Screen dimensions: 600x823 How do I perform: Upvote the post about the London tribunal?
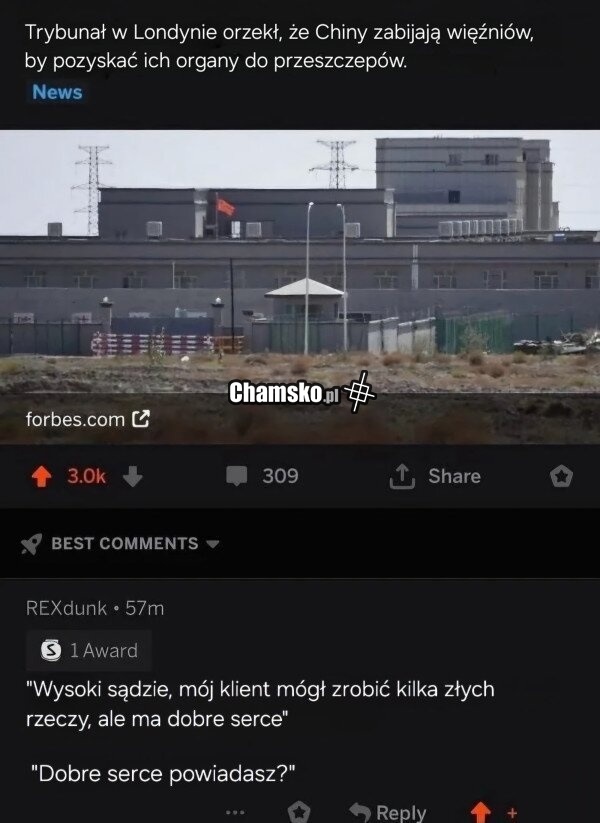(x=41, y=476)
